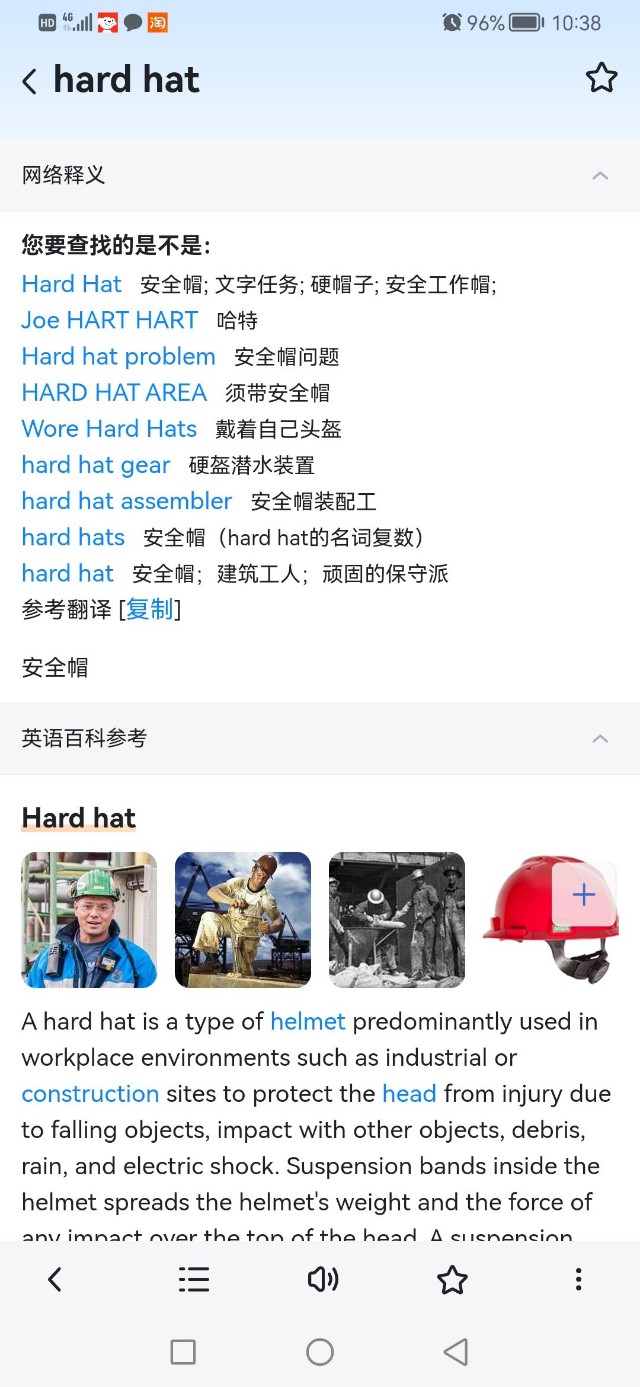Screen dimensions: 640x1387
Task: View the photo of man in green helmet
Action: click(x=89, y=920)
